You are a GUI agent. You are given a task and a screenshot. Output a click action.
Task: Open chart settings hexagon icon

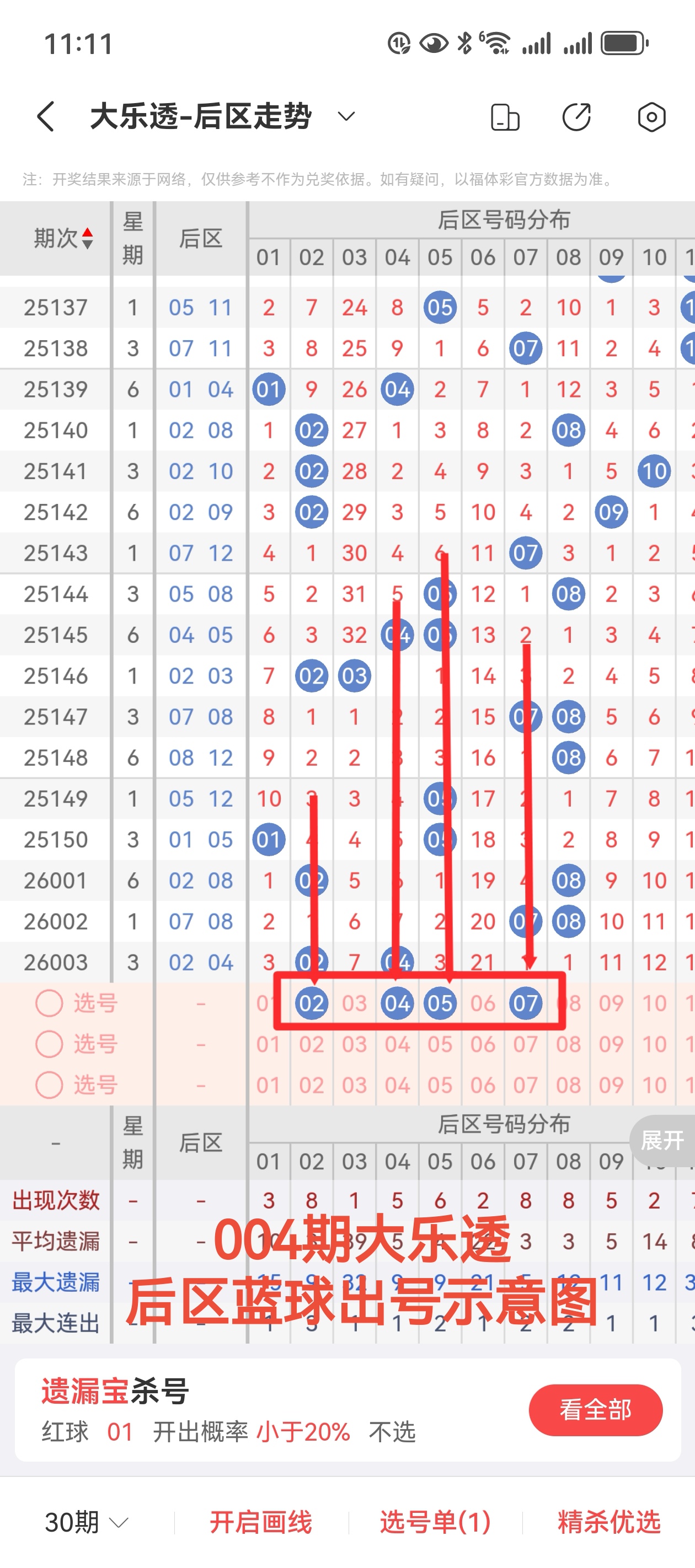coord(651,117)
